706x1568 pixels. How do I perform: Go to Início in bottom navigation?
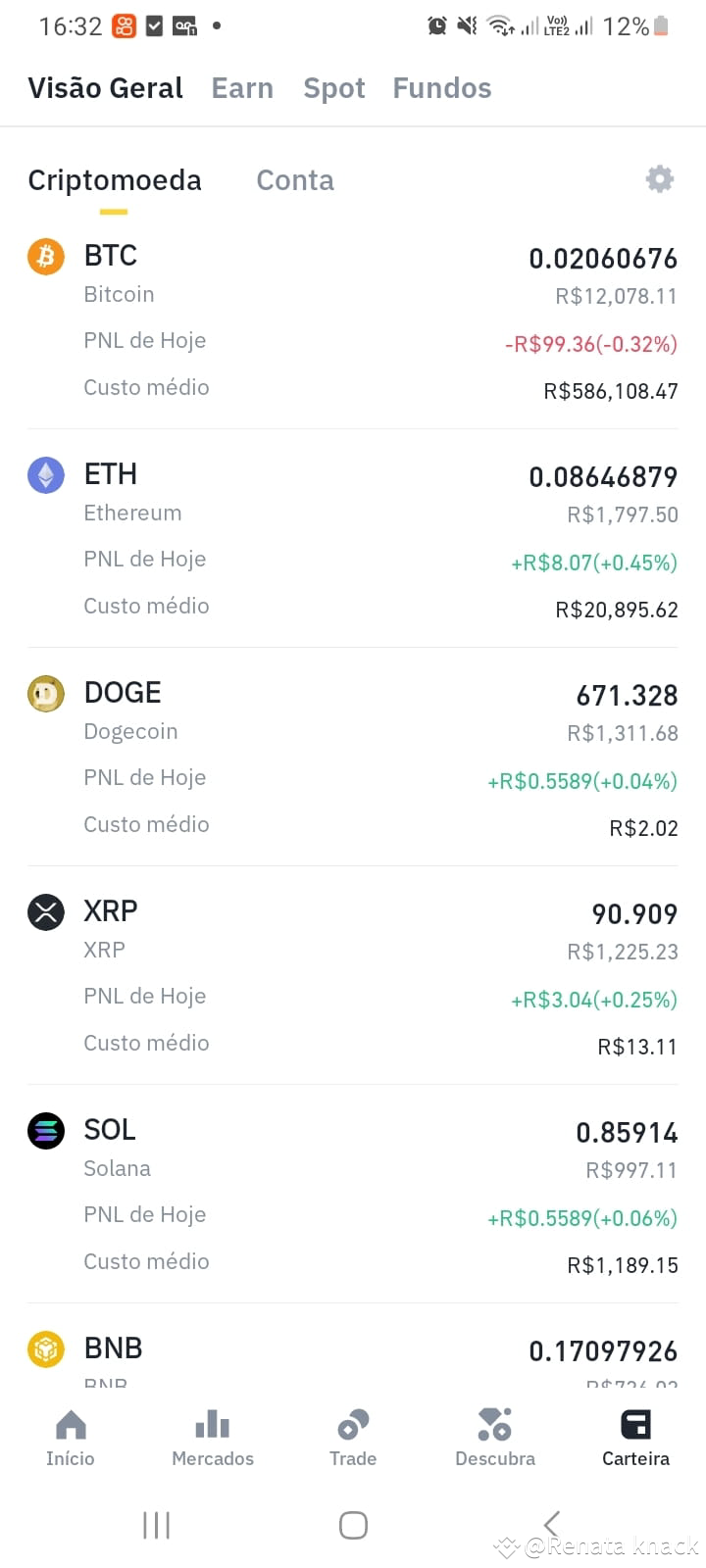pyautogui.click(x=71, y=1438)
